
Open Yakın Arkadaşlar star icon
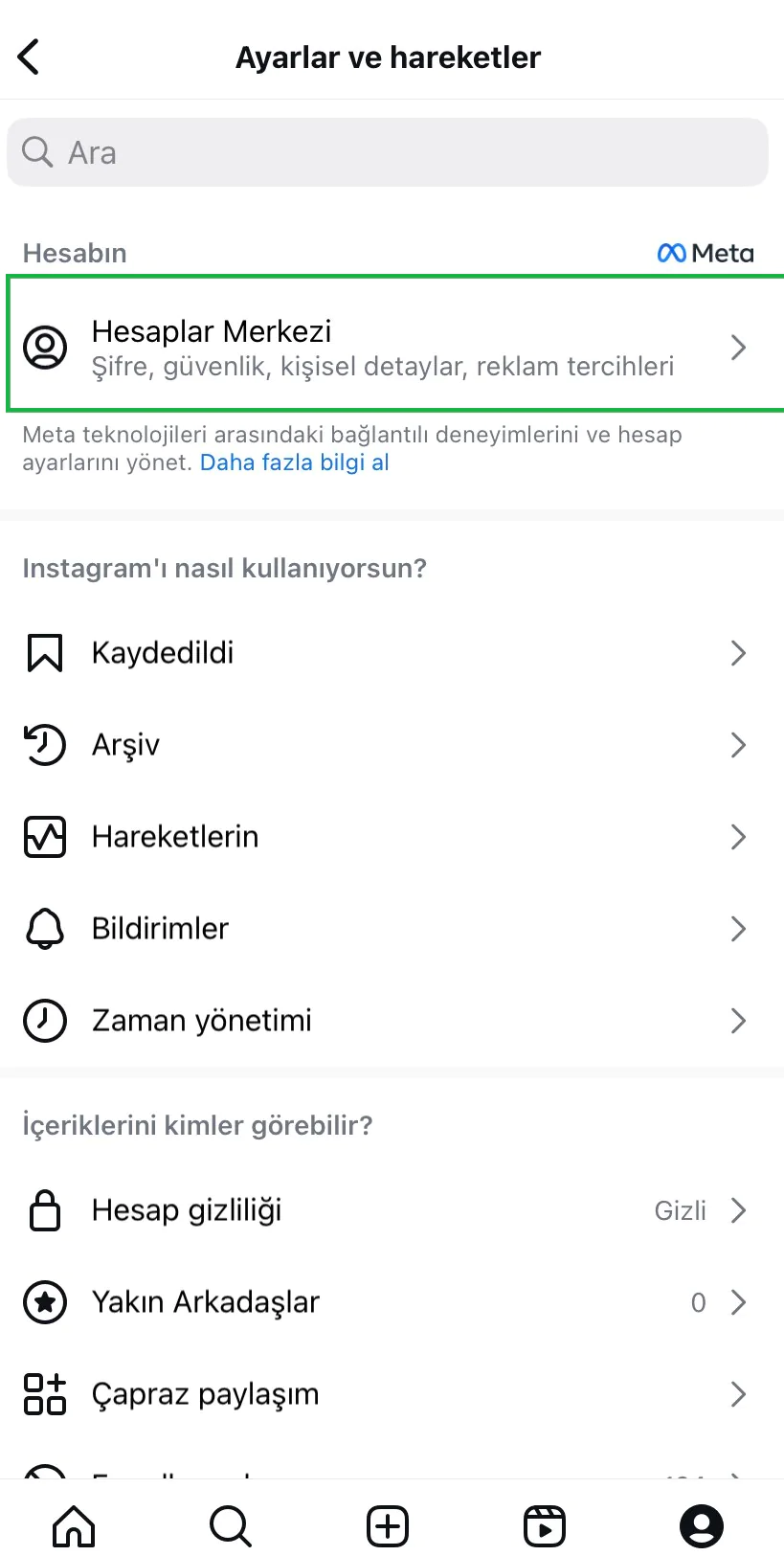[43, 1301]
